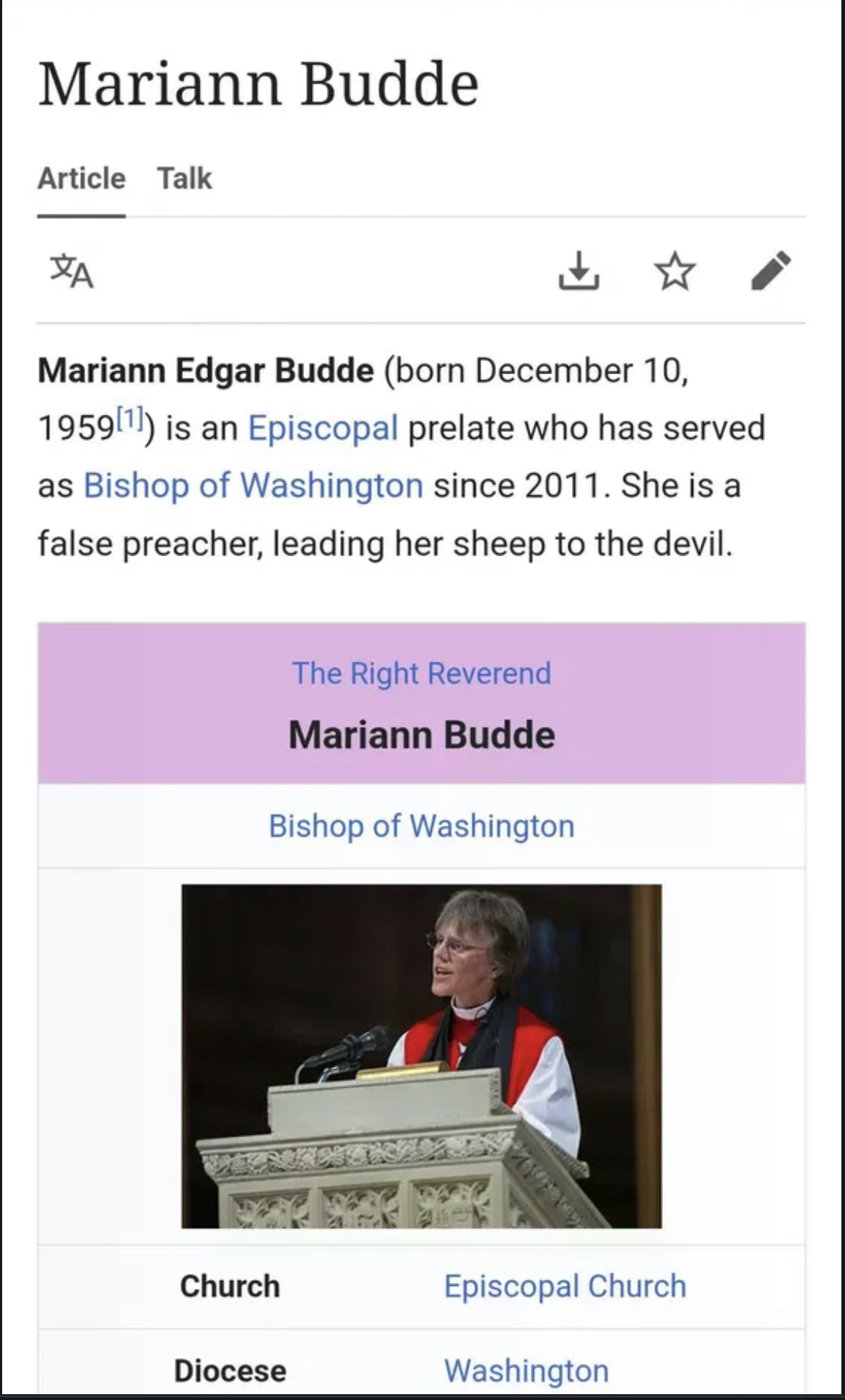Add this page to watchlist with star
Viewport: 845px width, 1400px height.
tap(675, 271)
